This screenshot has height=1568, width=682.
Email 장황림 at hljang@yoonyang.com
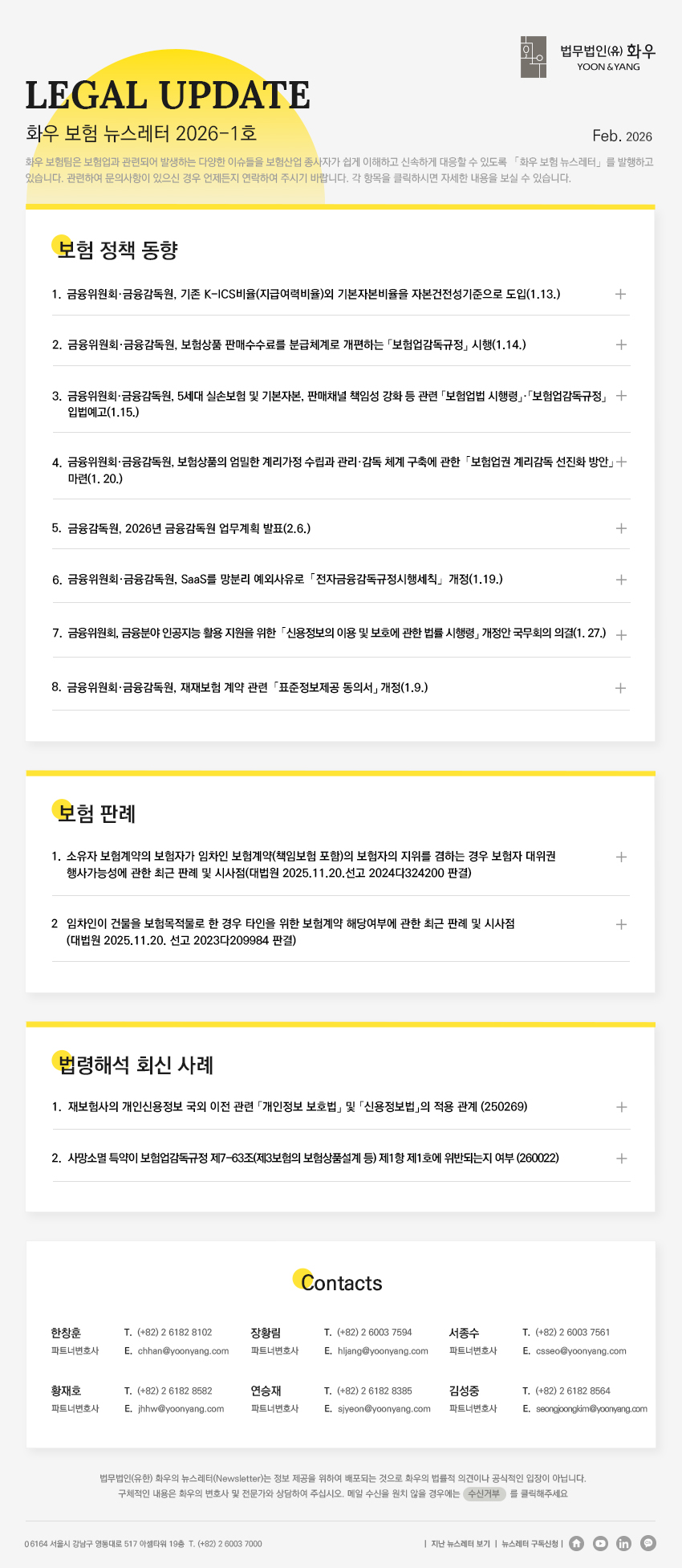point(383,1351)
